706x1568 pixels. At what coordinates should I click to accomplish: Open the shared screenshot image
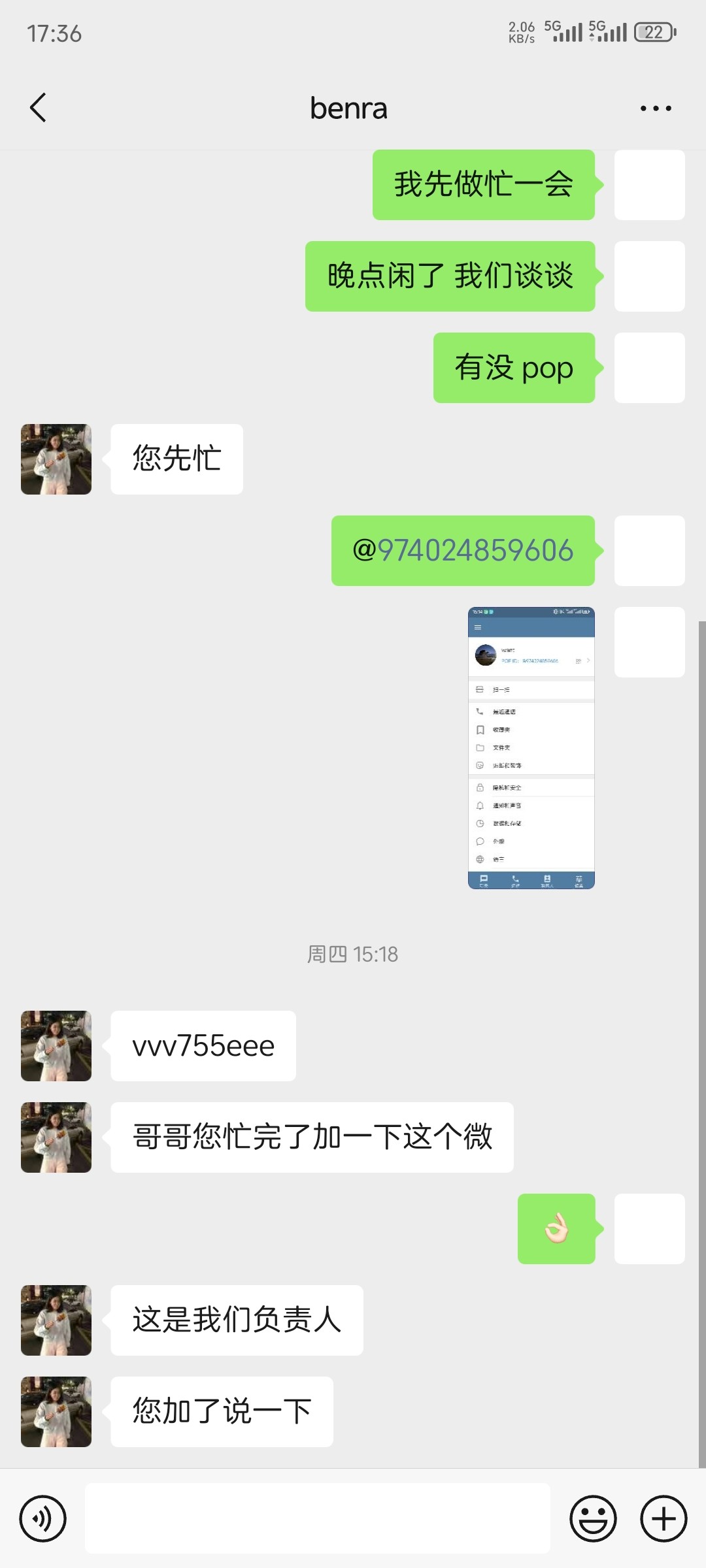pos(531,748)
